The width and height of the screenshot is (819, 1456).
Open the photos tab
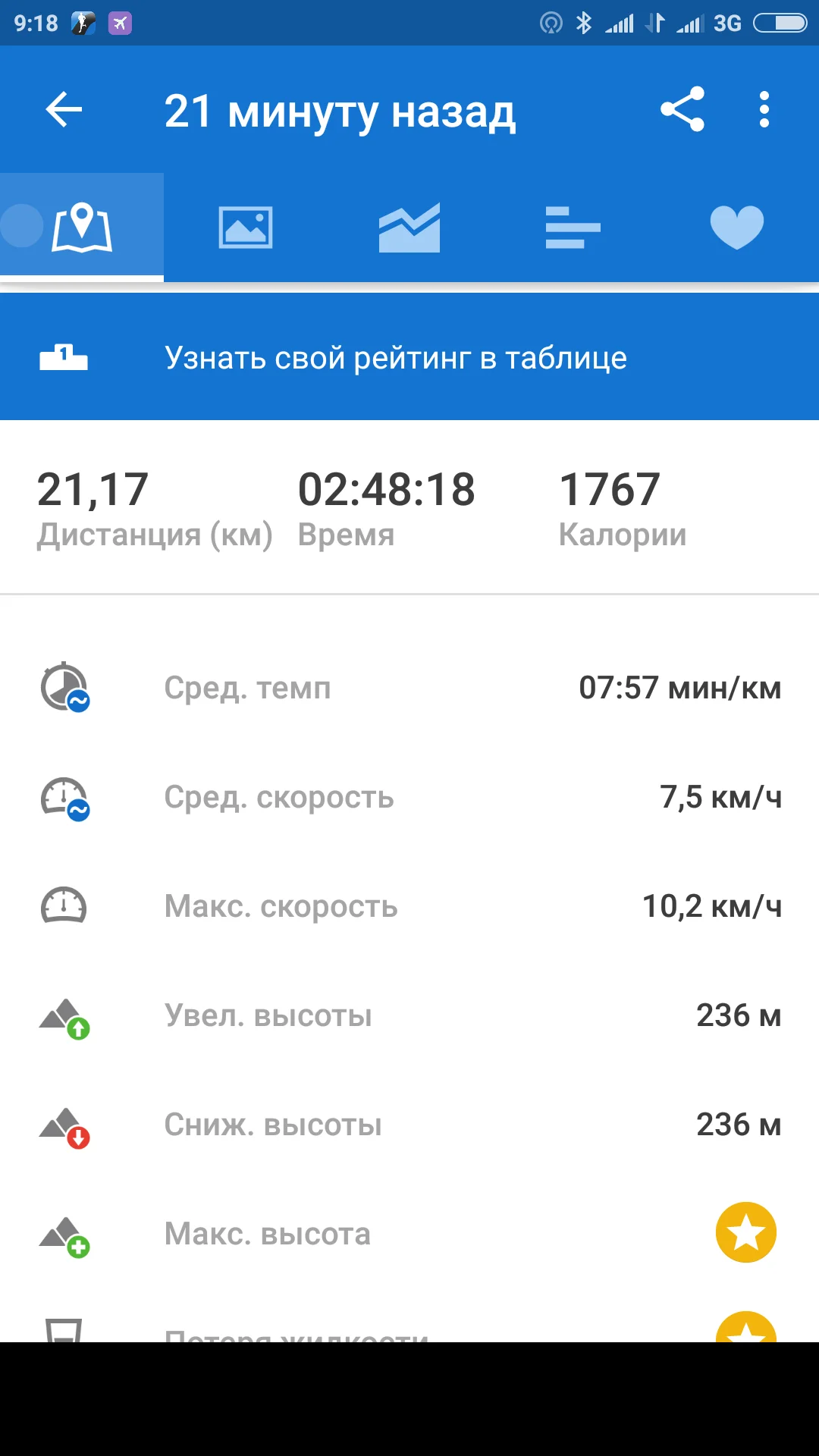click(x=246, y=227)
